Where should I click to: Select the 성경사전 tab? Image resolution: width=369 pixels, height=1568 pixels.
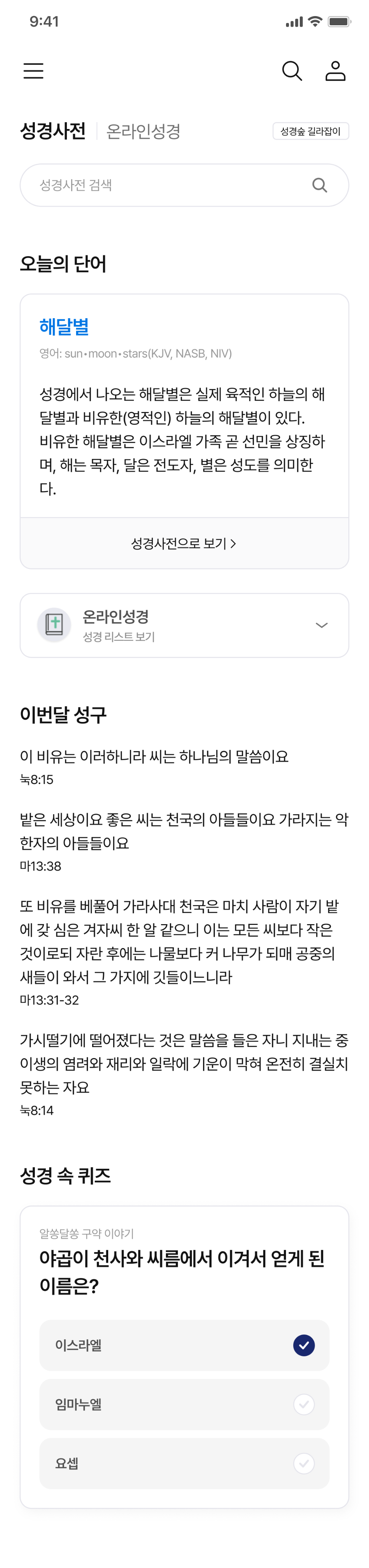point(53,131)
